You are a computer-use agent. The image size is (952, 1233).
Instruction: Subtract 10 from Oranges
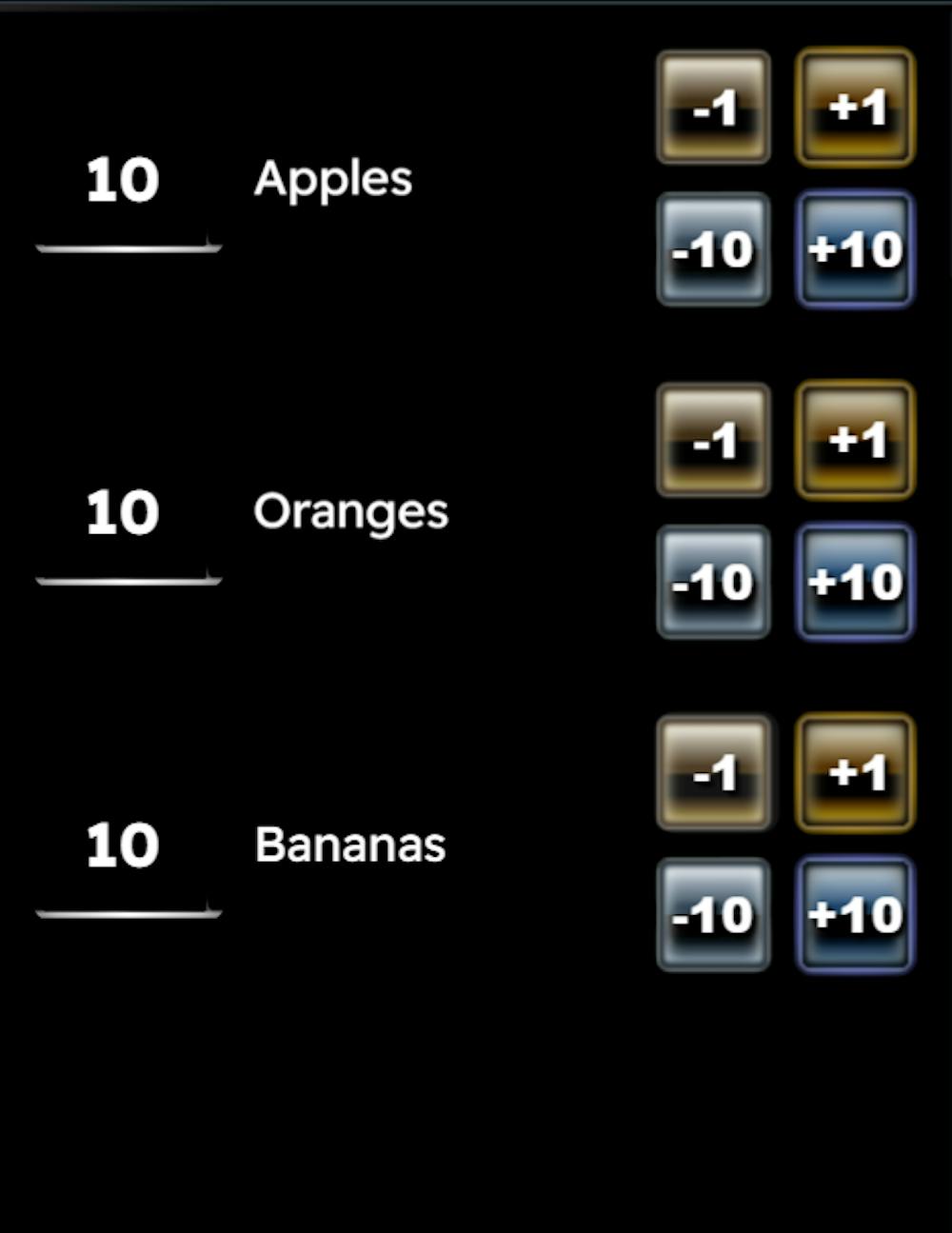(x=713, y=582)
